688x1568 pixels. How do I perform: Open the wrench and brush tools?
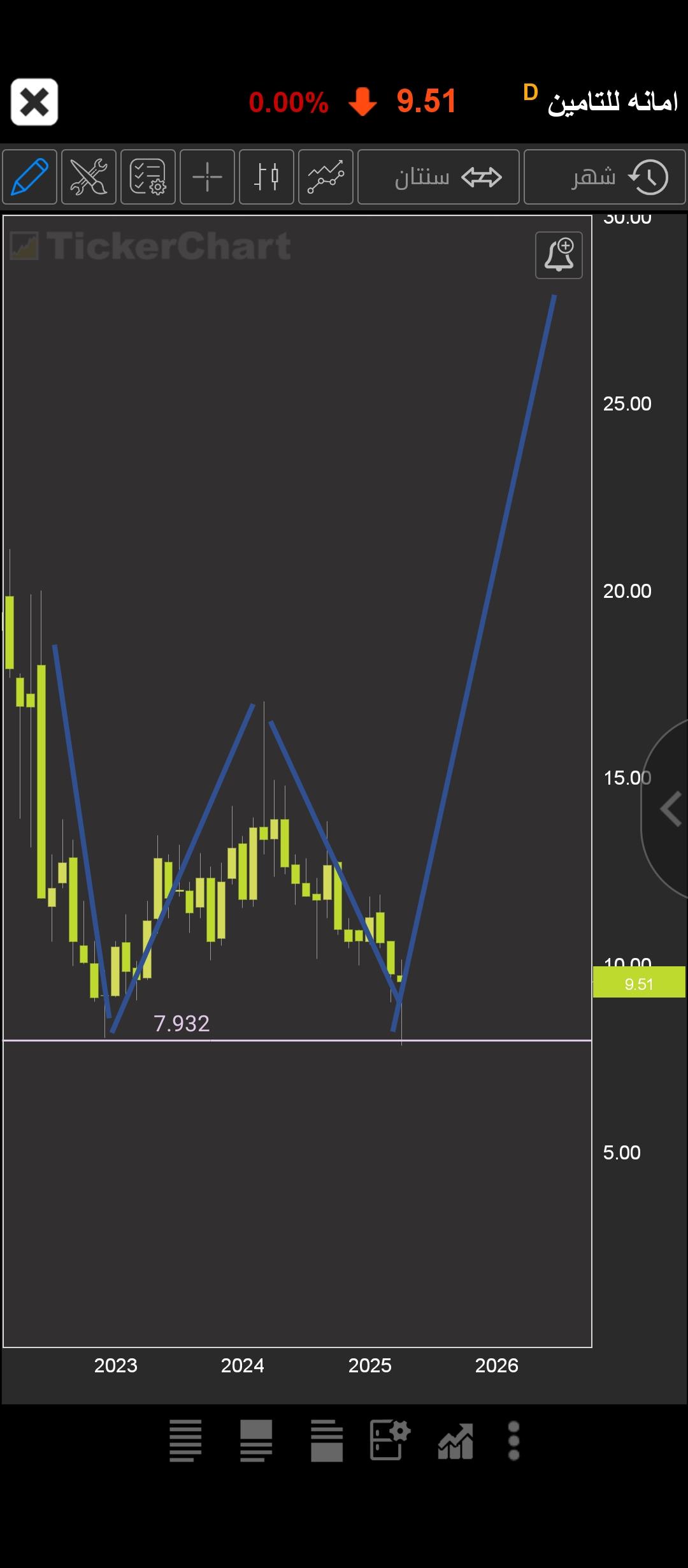point(89,177)
